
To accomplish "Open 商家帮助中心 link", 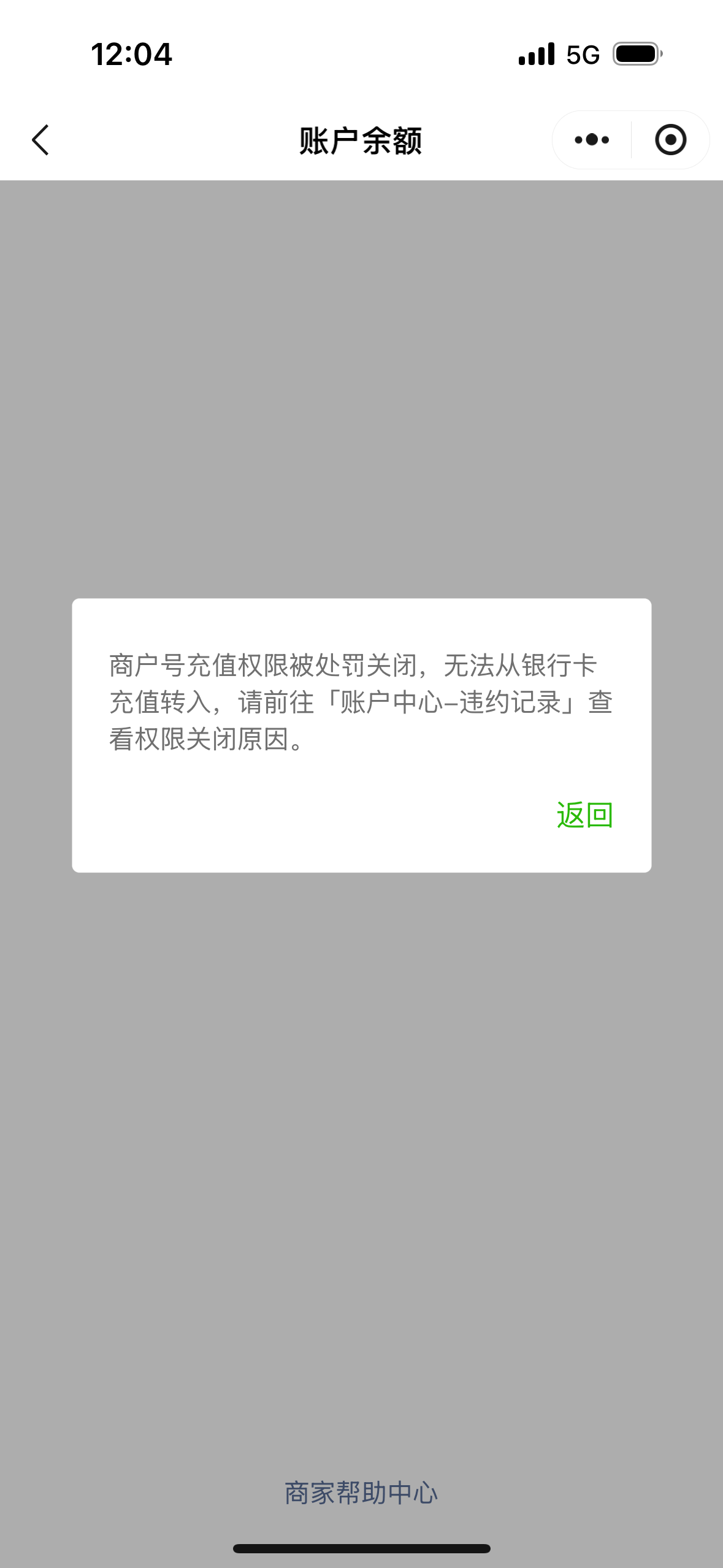I will click(361, 1493).
